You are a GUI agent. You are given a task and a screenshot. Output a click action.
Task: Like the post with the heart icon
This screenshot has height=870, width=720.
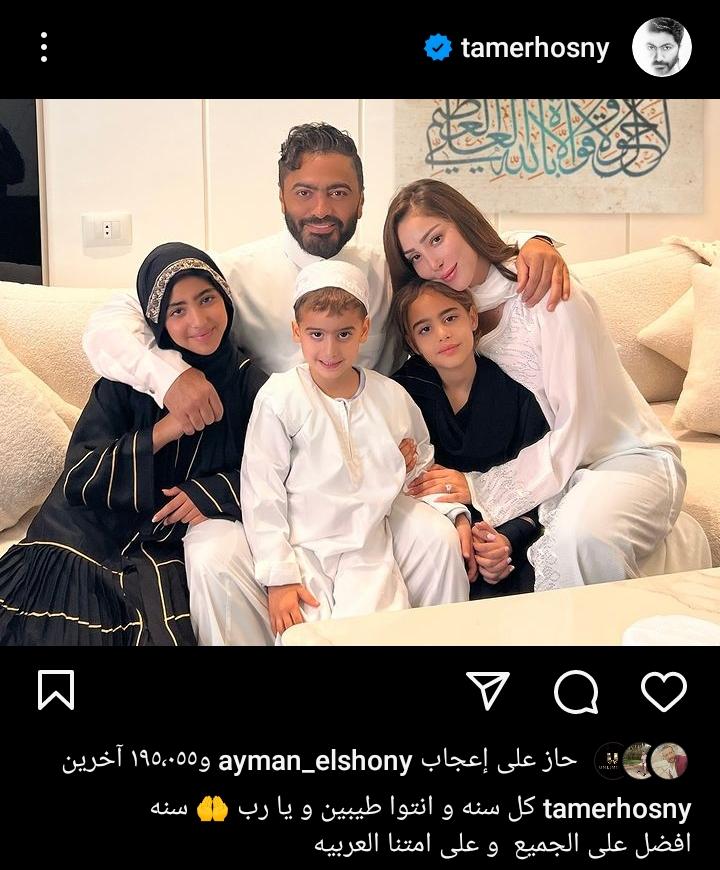click(663, 691)
